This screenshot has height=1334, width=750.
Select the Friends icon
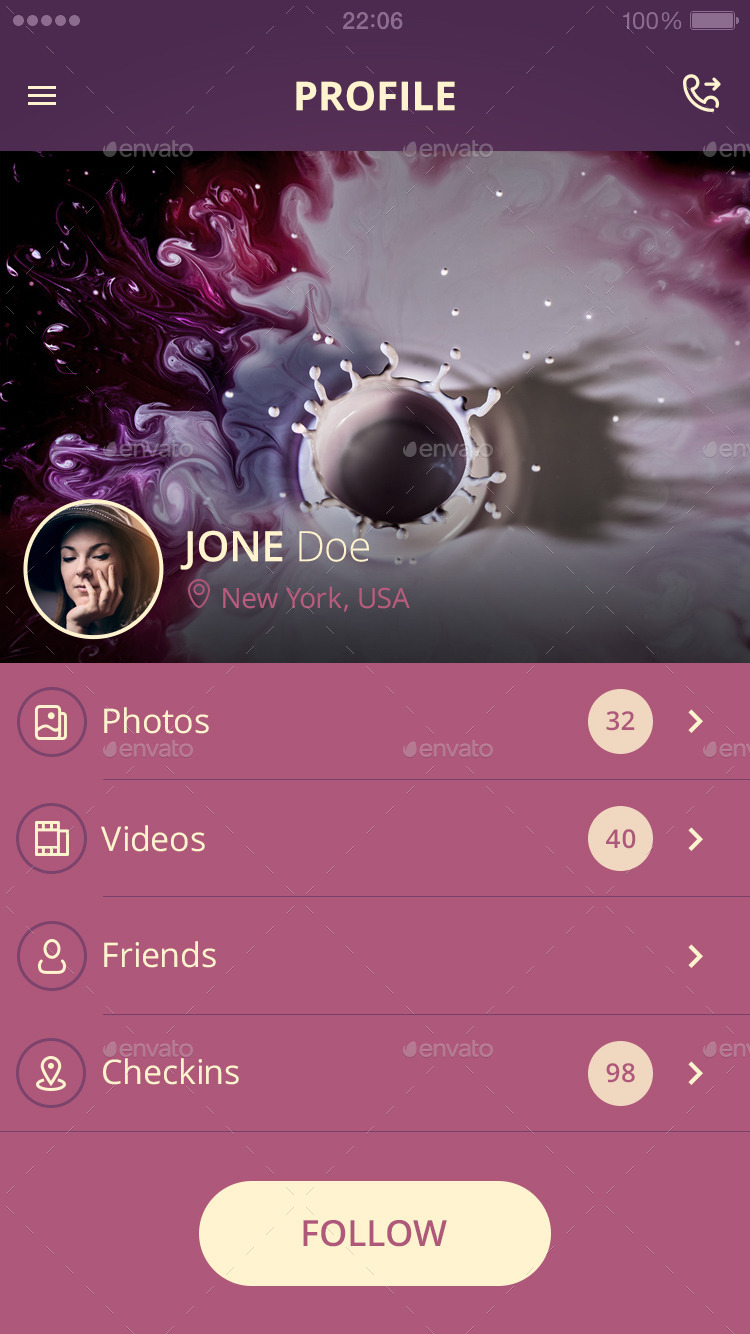point(51,956)
